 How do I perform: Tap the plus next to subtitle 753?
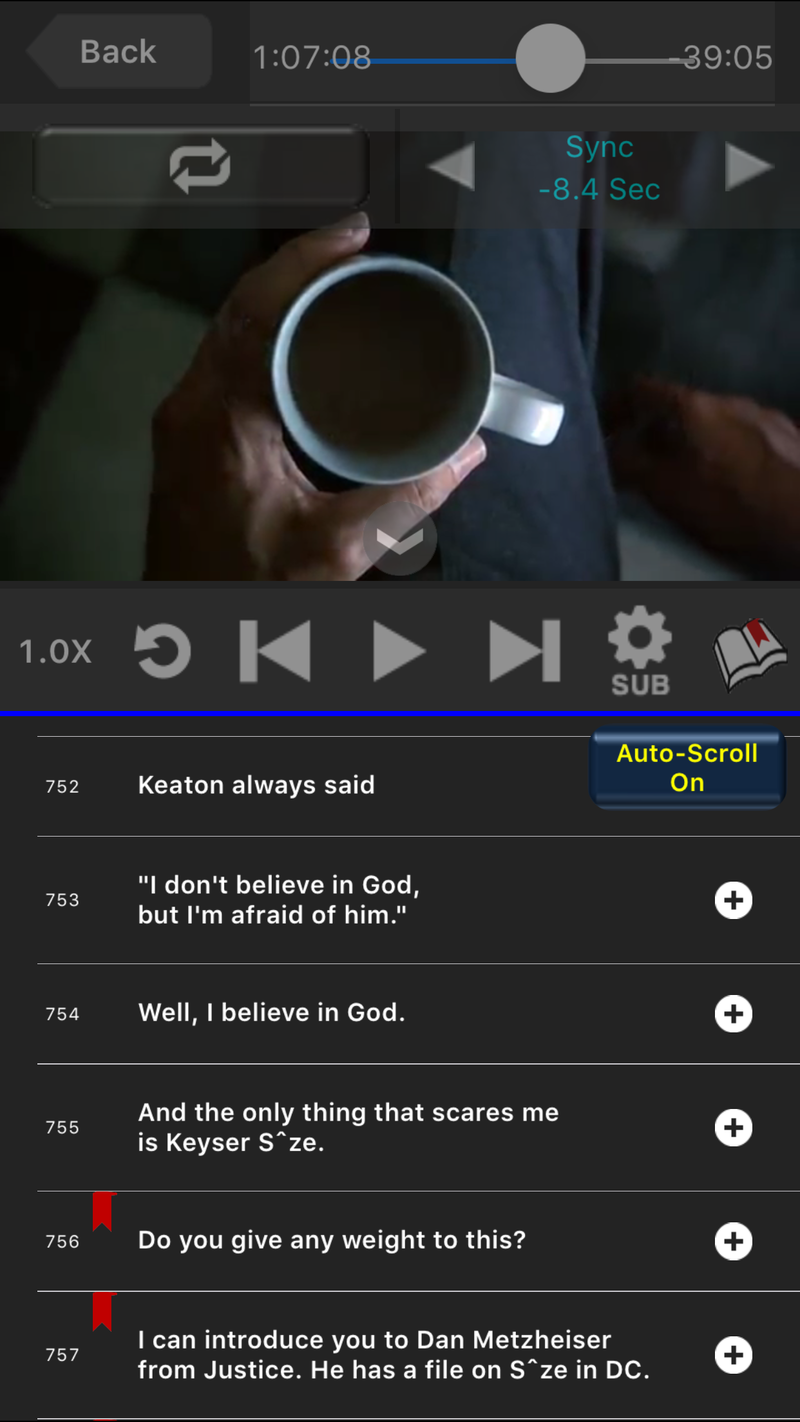coord(733,900)
